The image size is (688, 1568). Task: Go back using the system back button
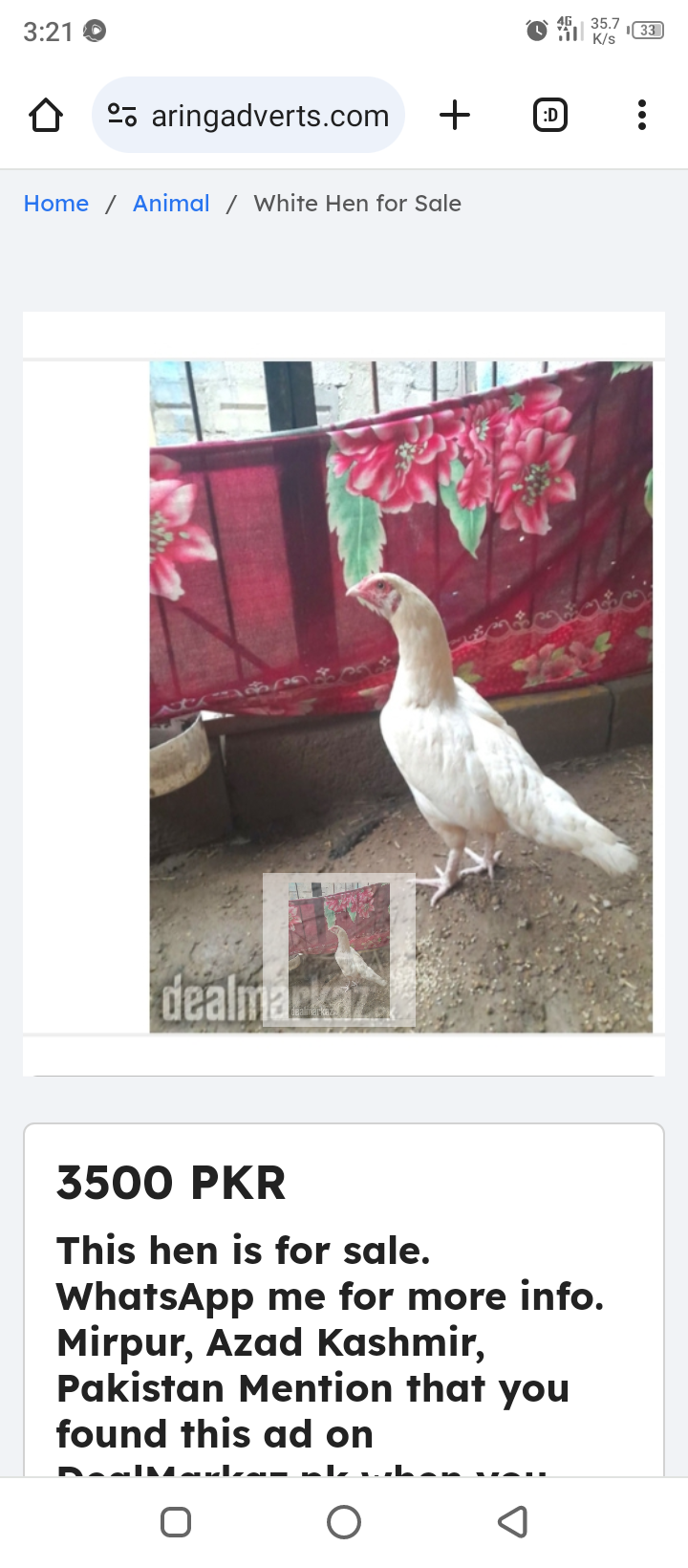tap(513, 1521)
